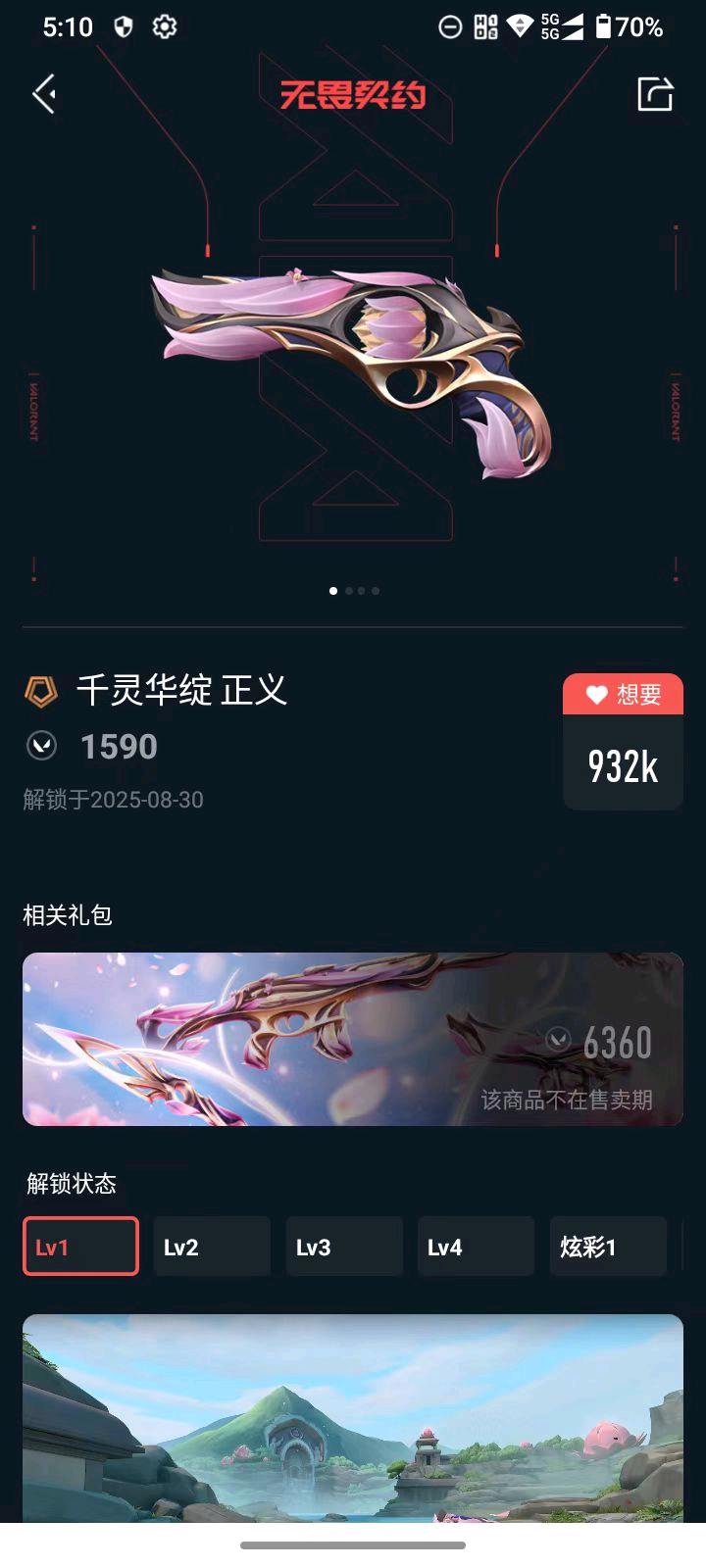The image size is (706, 1568).
Task: Share this weapon skin
Action: pos(655,94)
